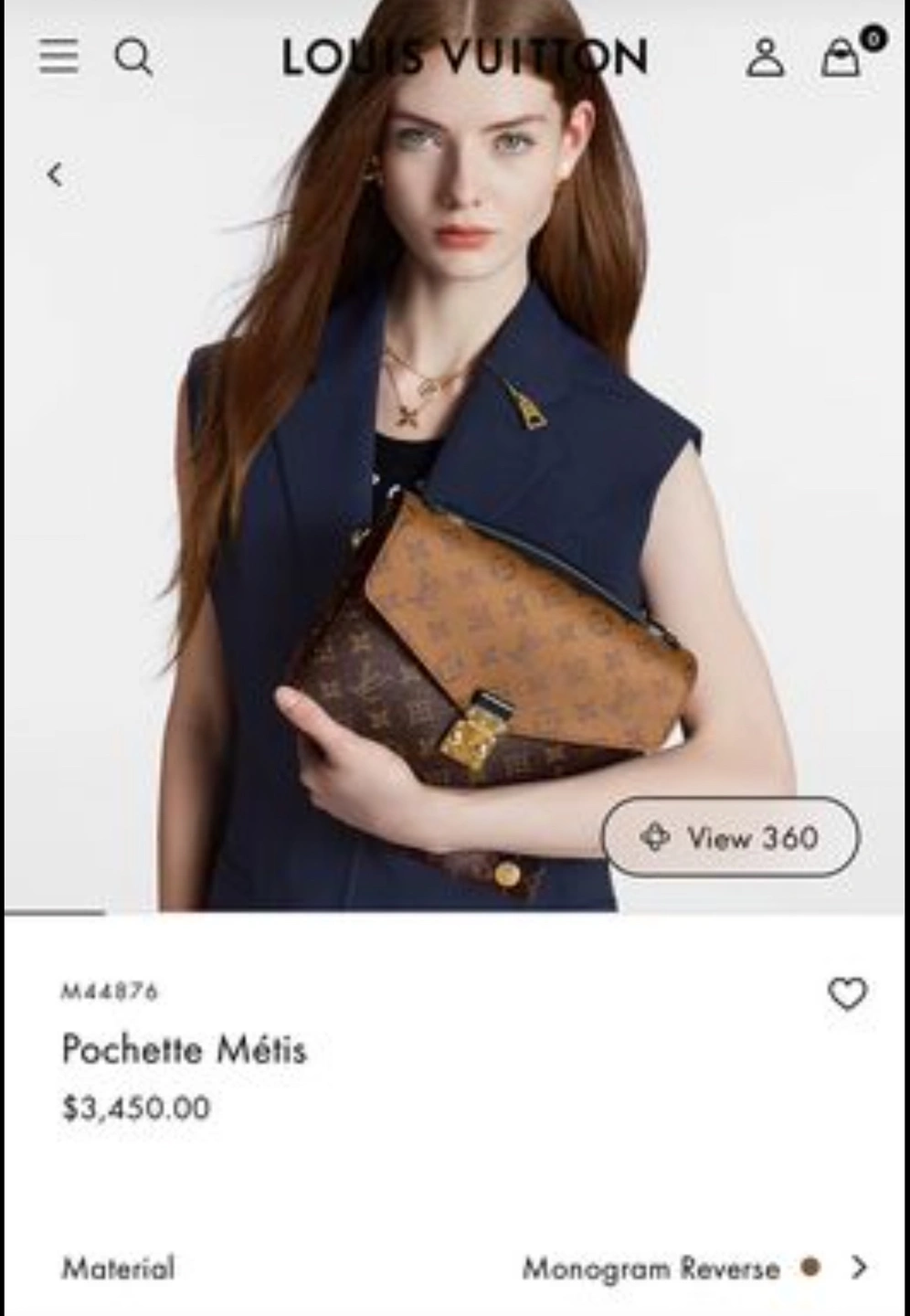Open the shopping bag

click(x=841, y=57)
